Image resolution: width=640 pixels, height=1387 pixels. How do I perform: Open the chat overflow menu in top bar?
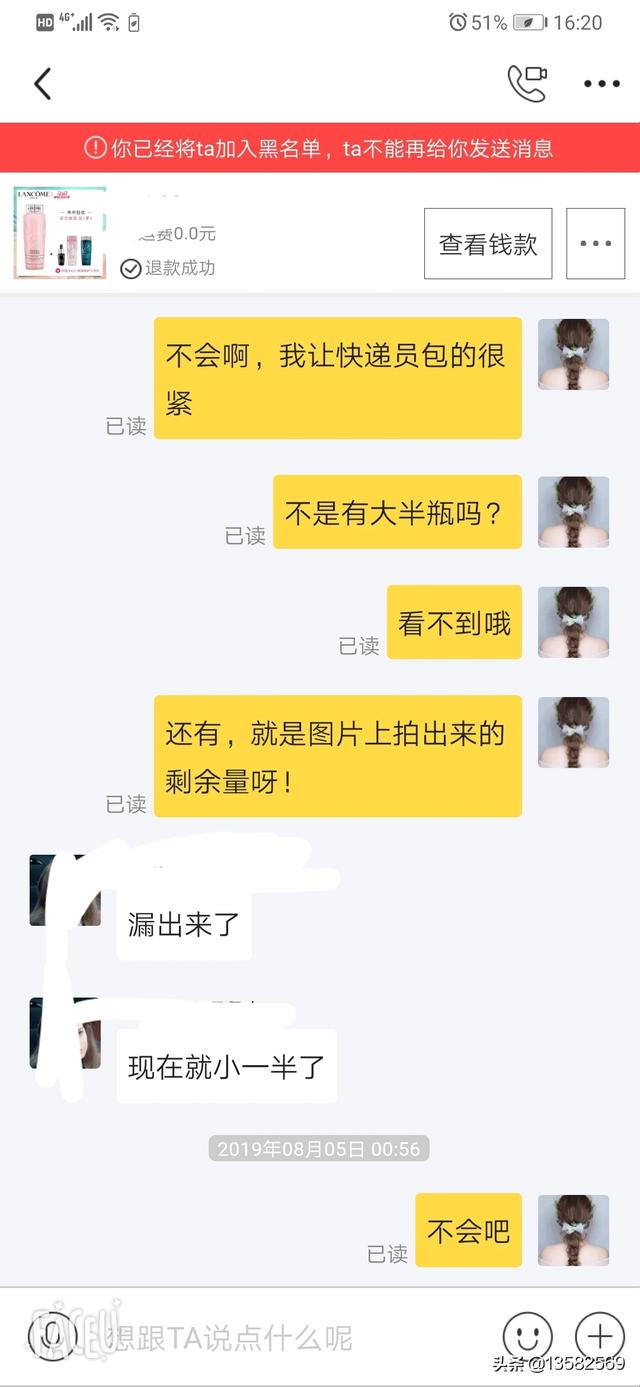pyautogui.click(x=601, y=84)
